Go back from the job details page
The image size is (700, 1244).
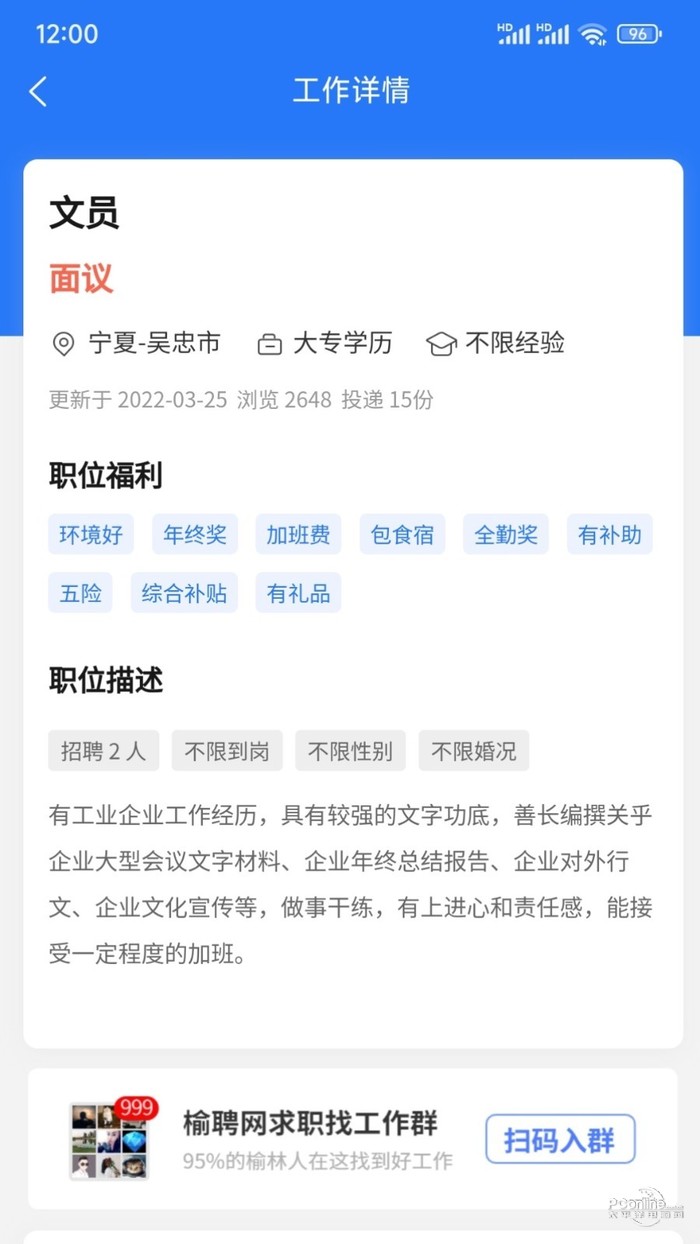pyautogui.click(x=38, y=92)
